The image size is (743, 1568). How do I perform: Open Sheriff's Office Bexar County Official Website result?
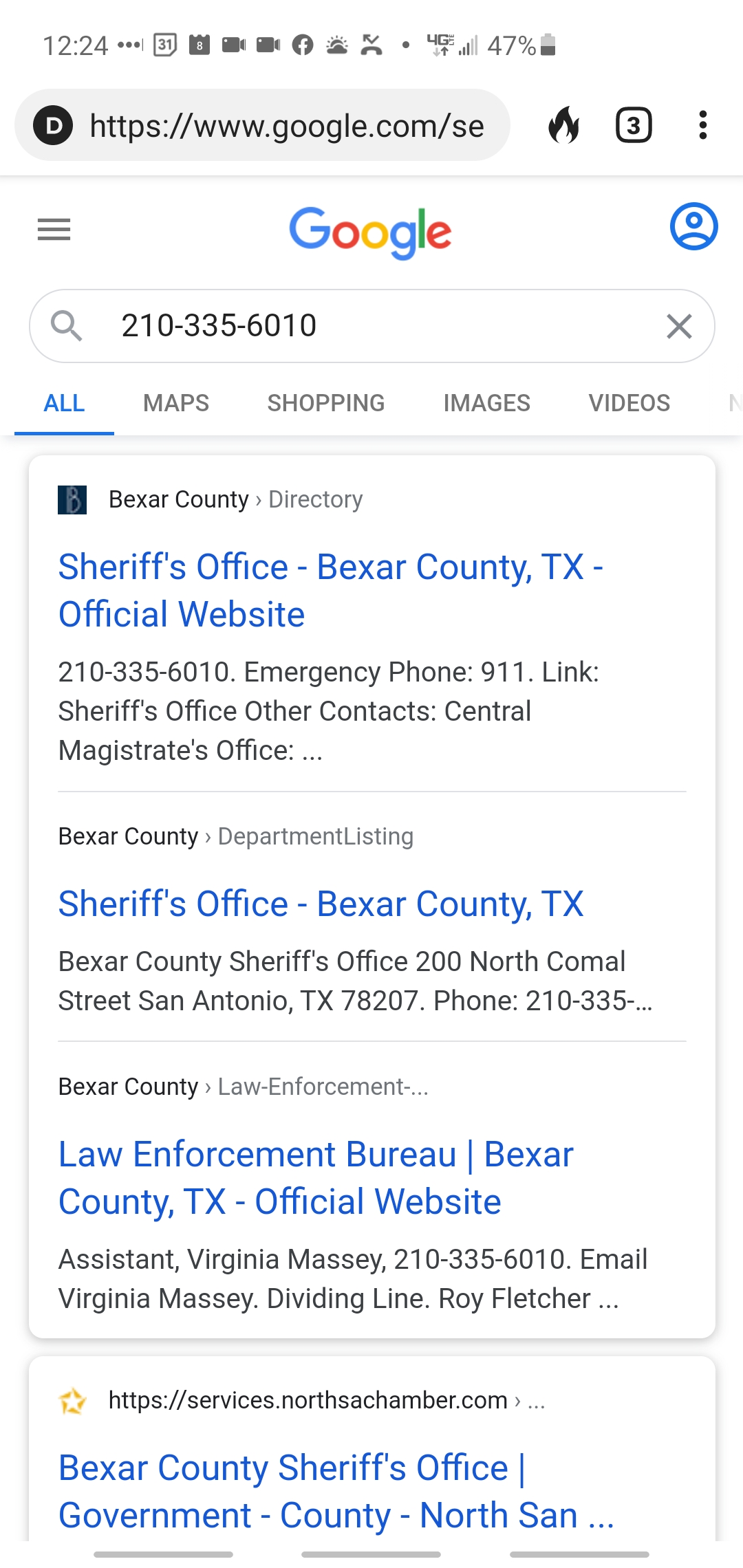tap(330, 590)
